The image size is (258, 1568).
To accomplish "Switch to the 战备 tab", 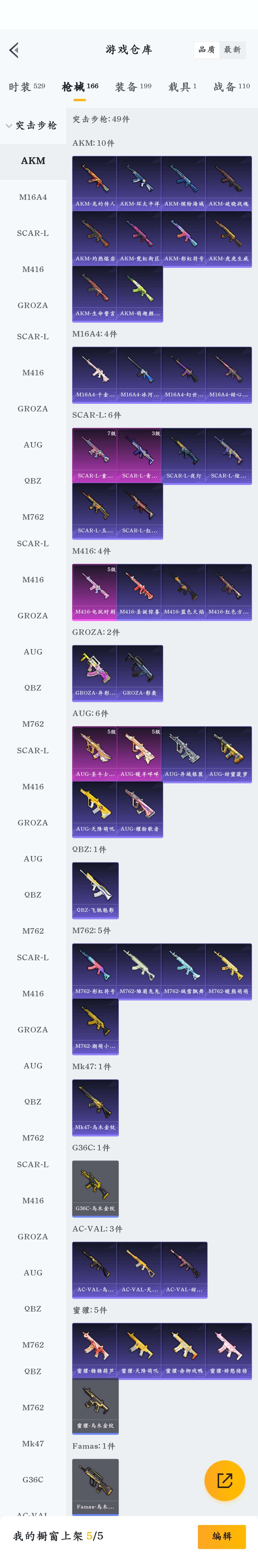I will (231, 86).
